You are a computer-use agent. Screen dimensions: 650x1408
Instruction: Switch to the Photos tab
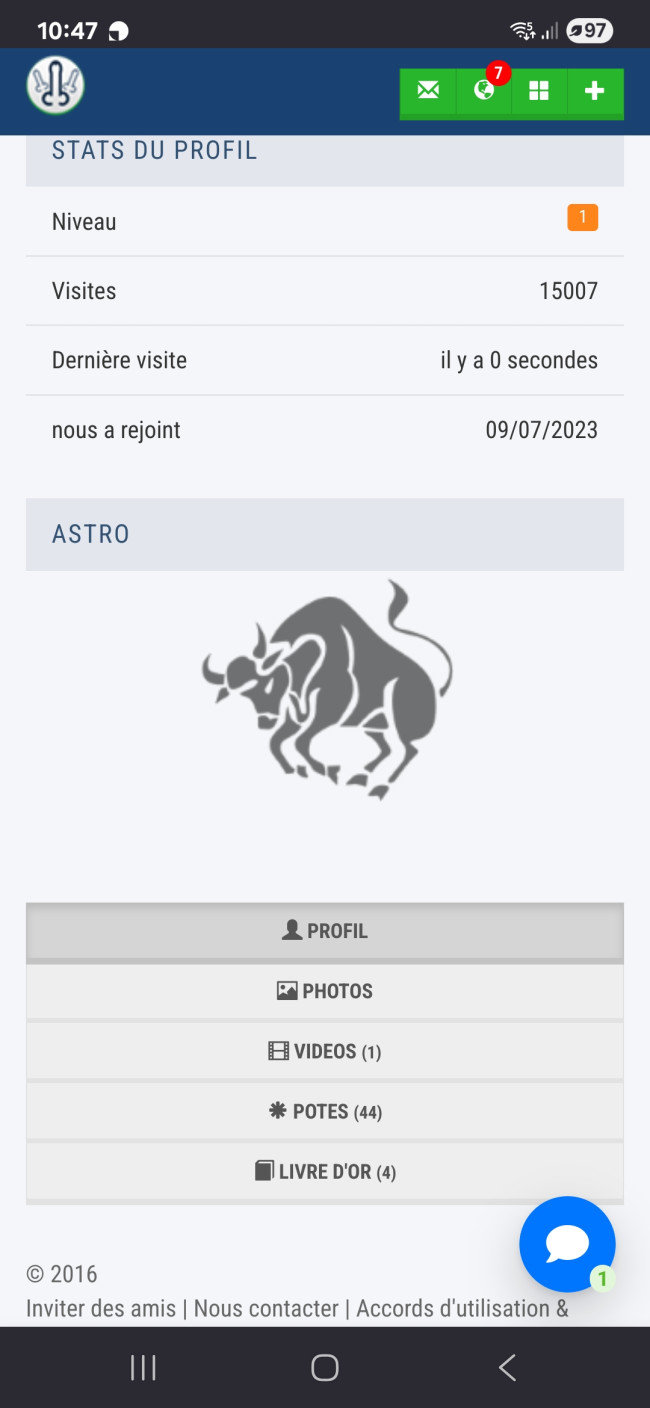pos(325,991)
